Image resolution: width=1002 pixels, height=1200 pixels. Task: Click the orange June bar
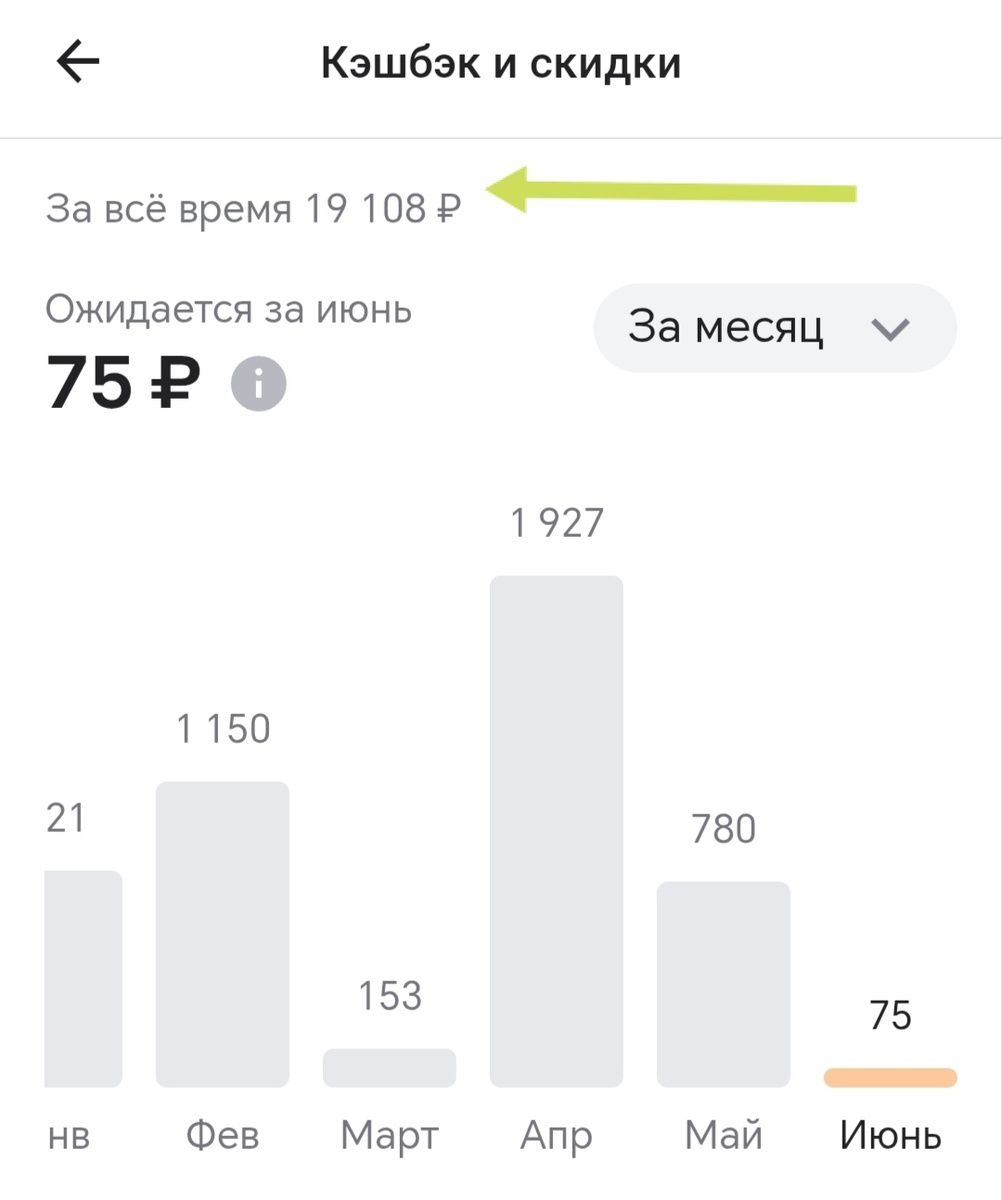(x=888, y=1077)
